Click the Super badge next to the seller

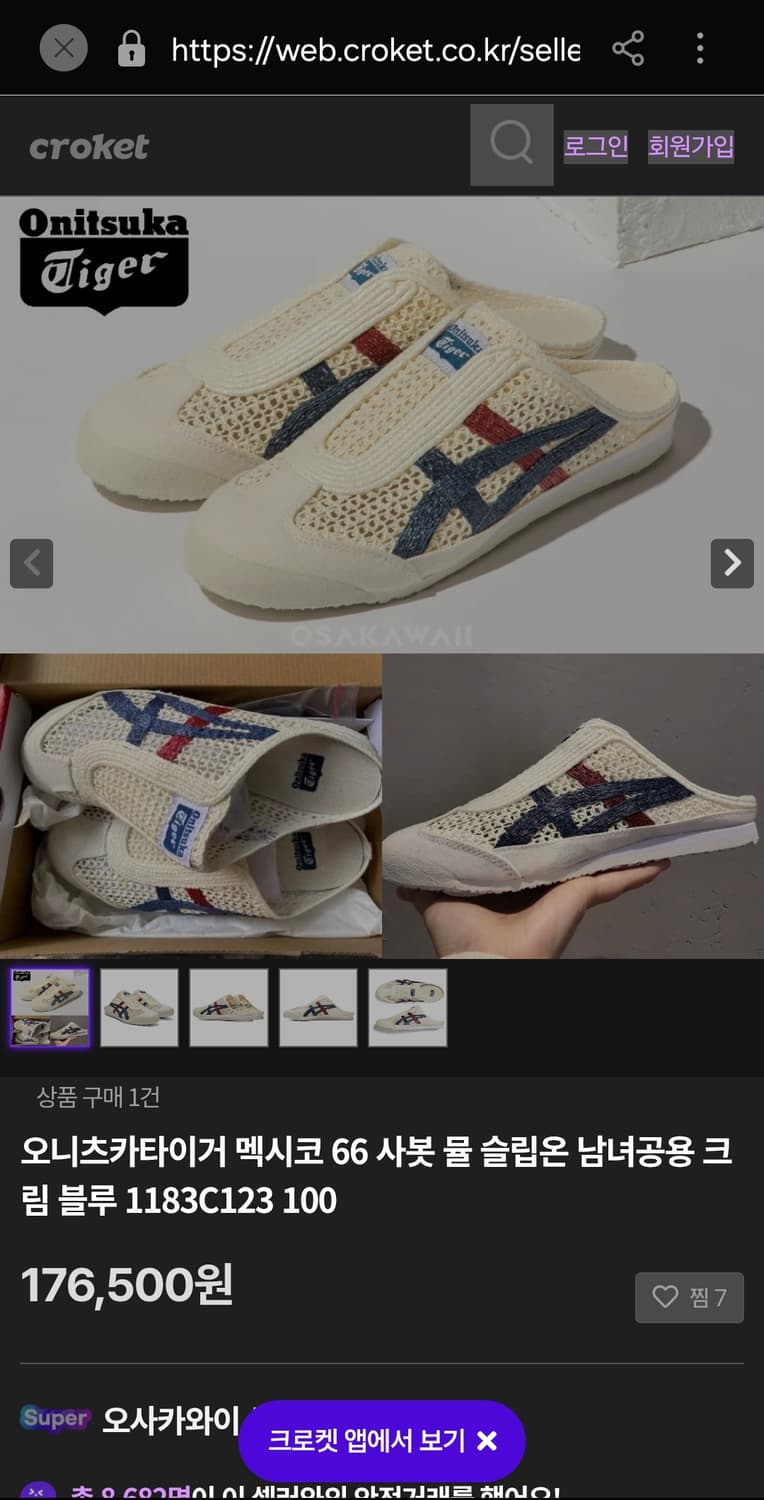pyautogui.click(x=55, y=1418)
